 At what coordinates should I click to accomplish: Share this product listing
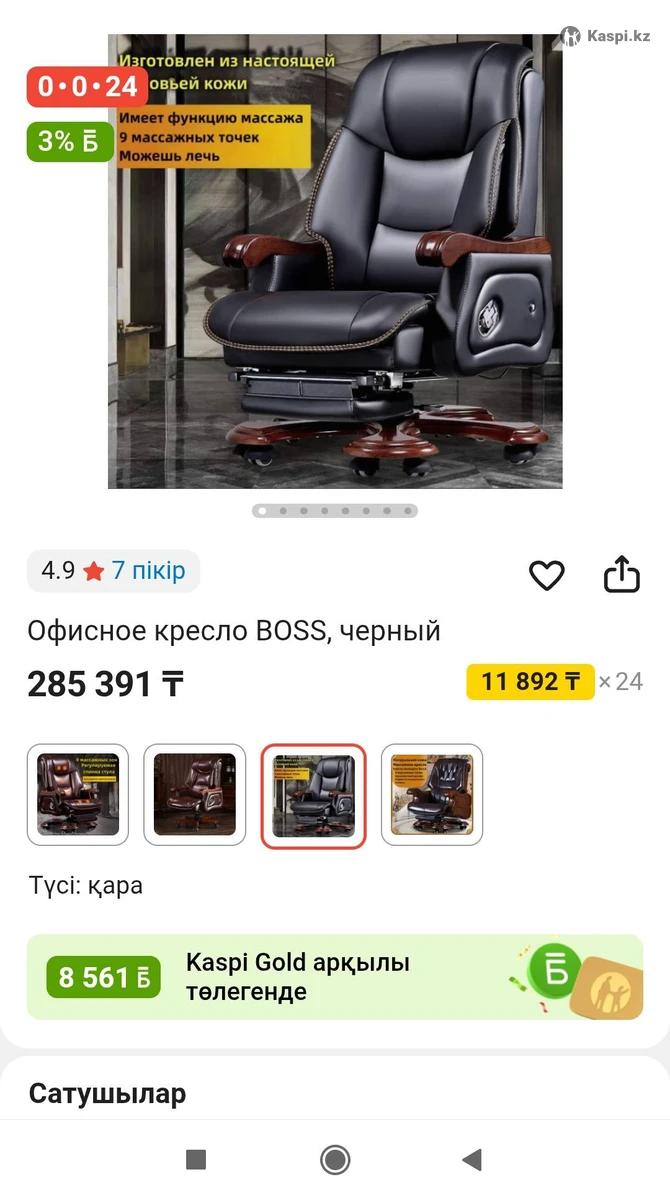pyautogui.click(x=621, y=575)
